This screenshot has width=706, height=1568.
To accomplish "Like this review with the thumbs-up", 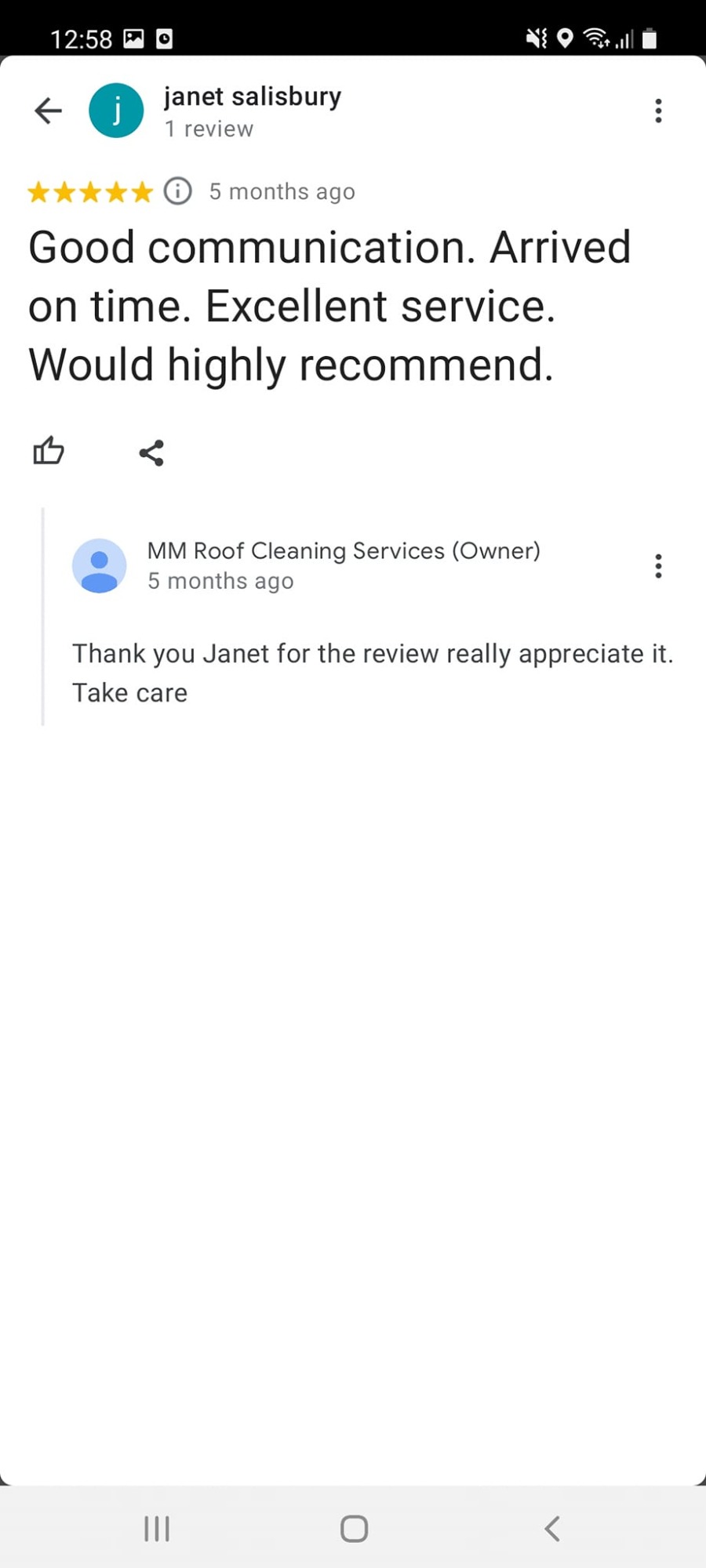I will point(49,451).
